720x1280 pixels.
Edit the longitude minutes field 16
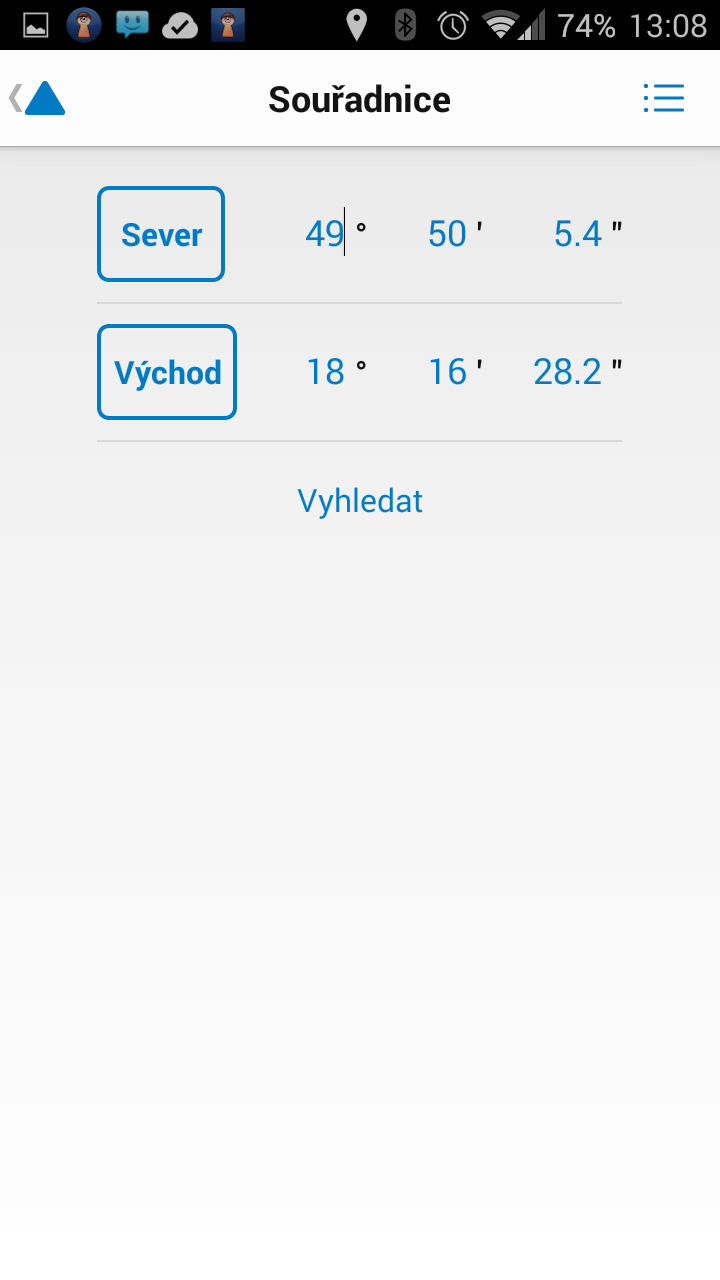pos(447,372)
